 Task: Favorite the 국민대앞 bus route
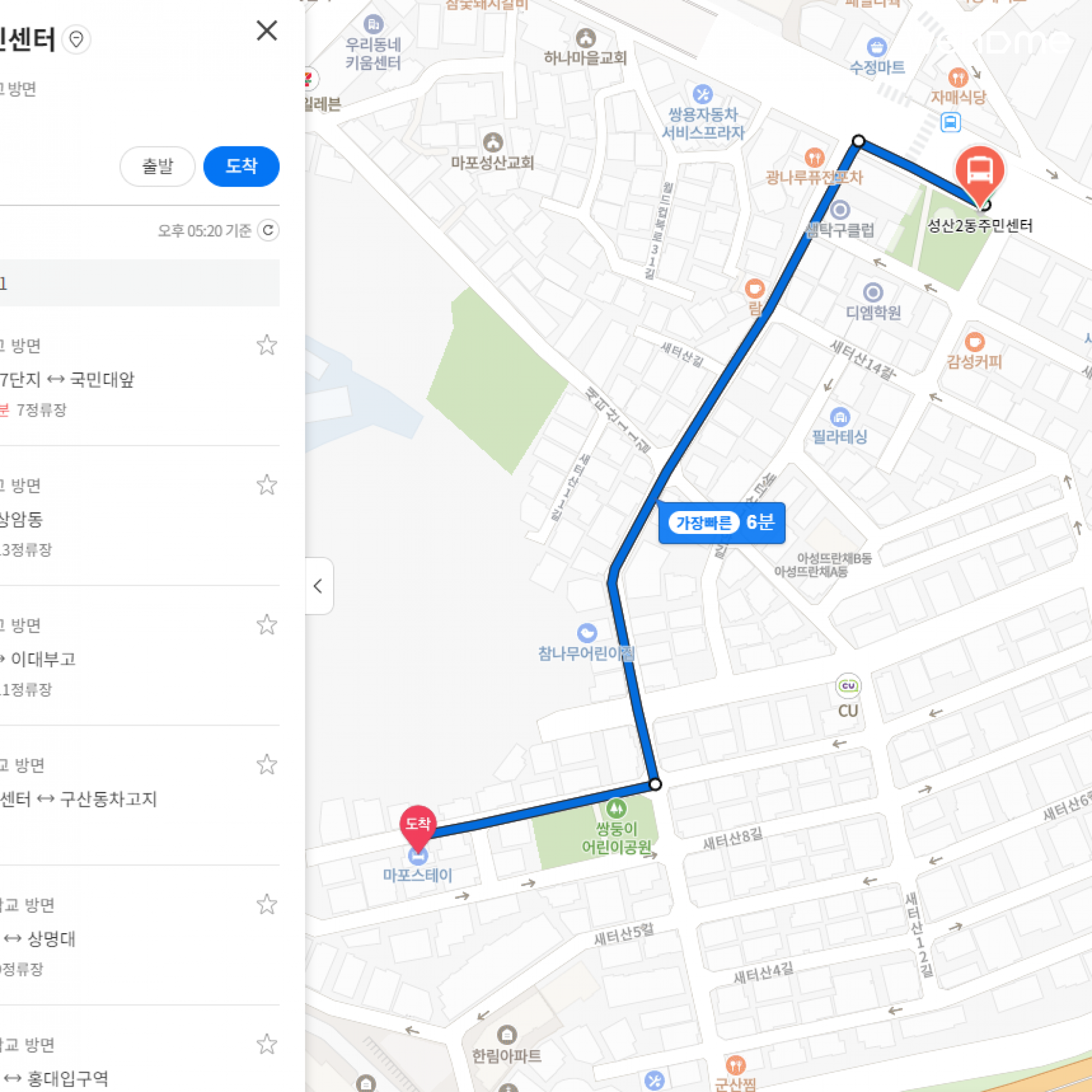[x=266, y=345]
